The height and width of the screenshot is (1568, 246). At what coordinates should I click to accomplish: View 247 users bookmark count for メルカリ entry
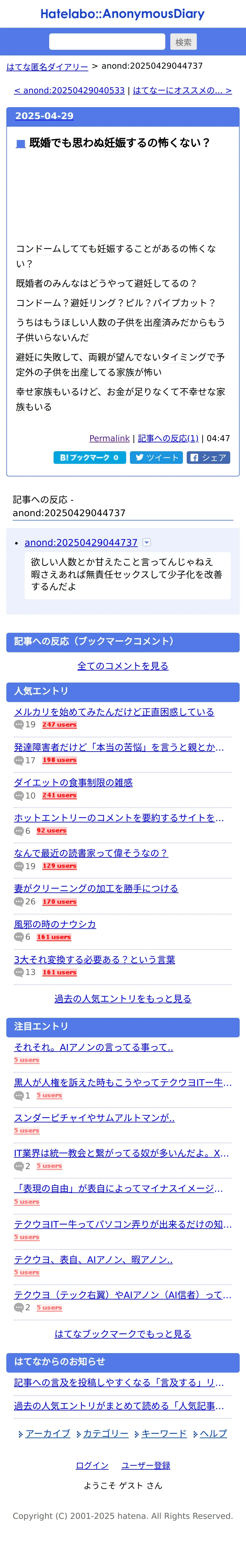[59, 725]
